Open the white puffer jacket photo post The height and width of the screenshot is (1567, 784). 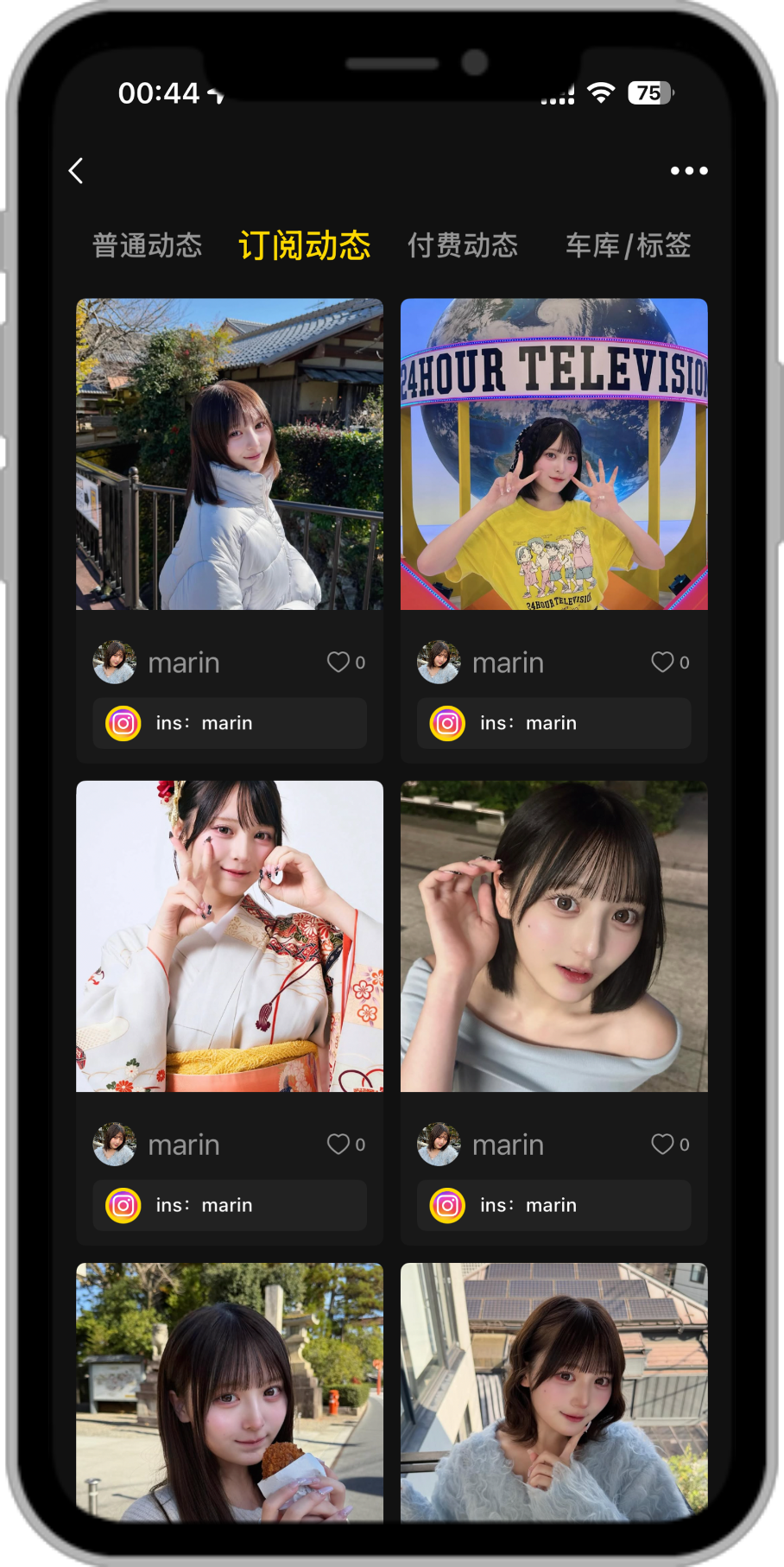click(230, 454)
